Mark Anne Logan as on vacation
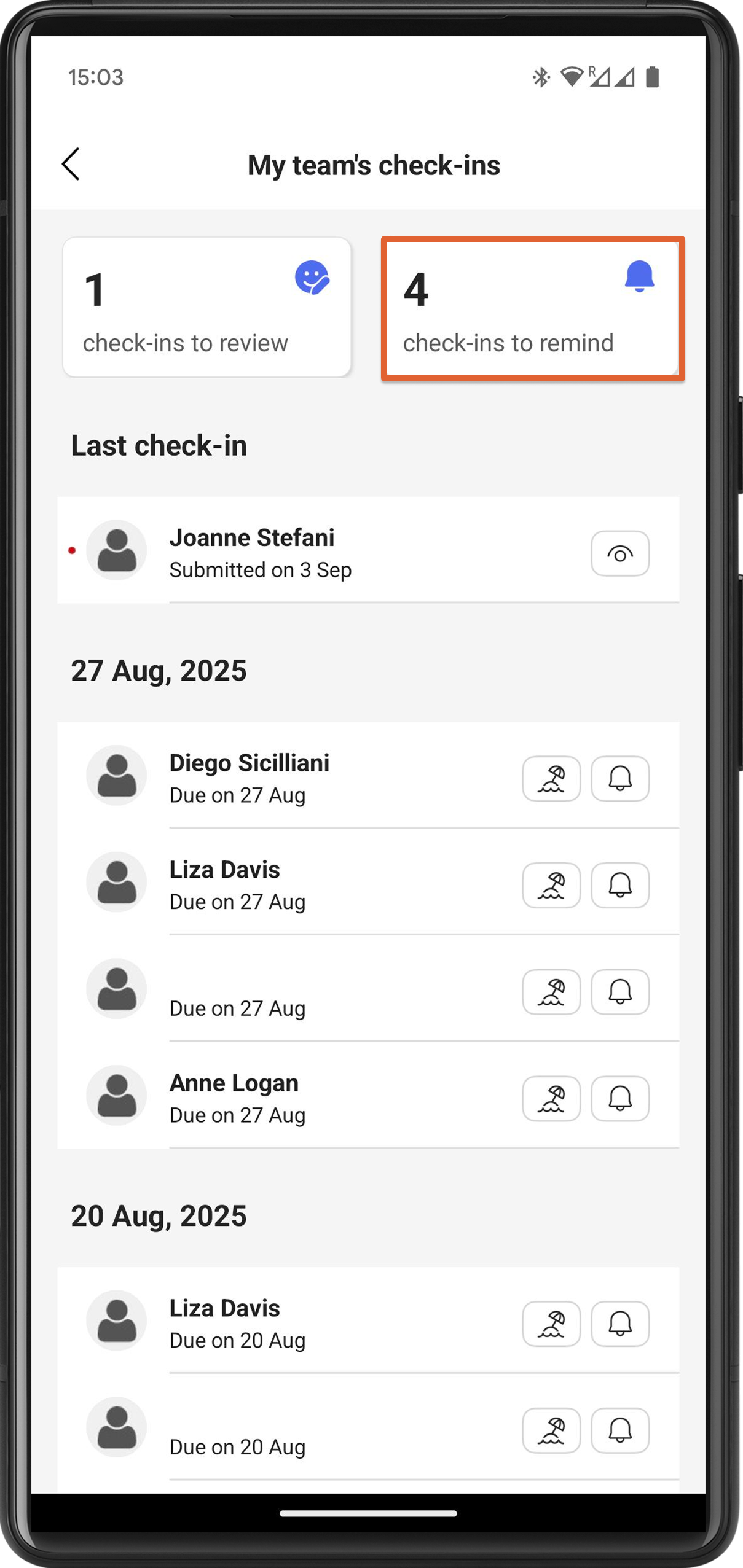The width and height of the screenshot is (743, 1568). (551, 1098)
